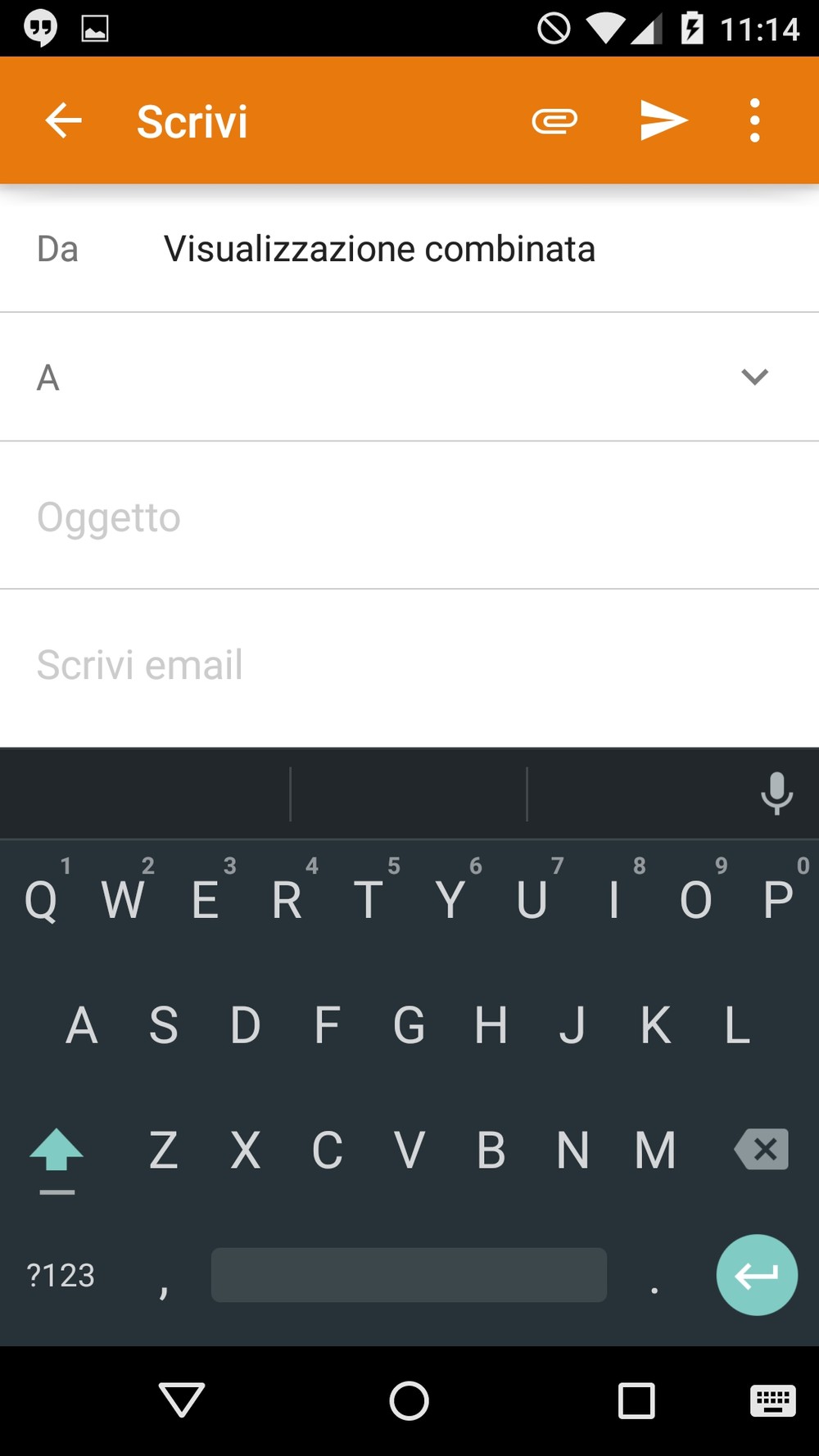This screenshot has height=1456, width=819.
Task: Send the email
Action: (x=663, y=121)
